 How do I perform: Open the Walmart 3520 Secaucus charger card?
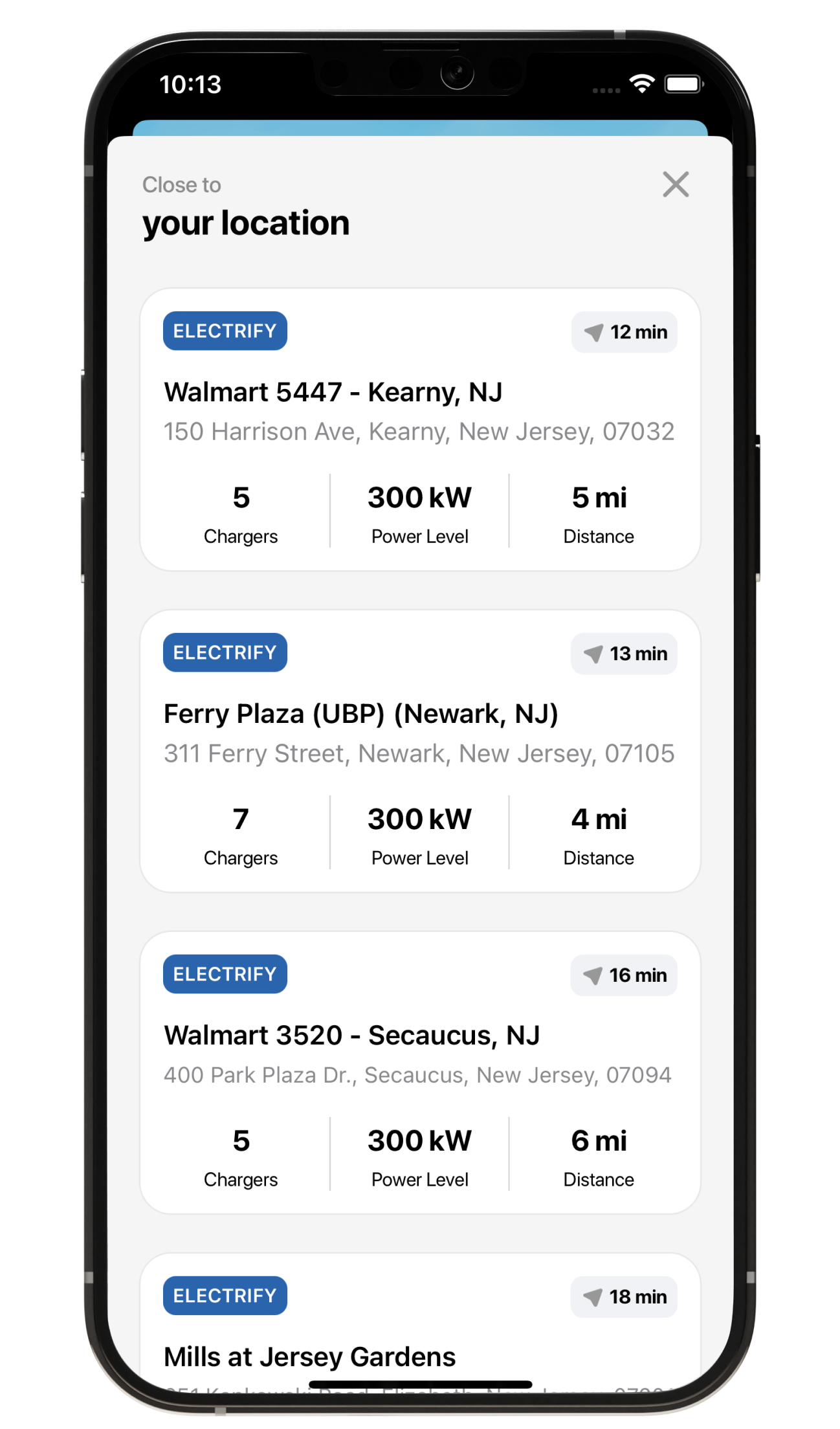click(420, 1072)
